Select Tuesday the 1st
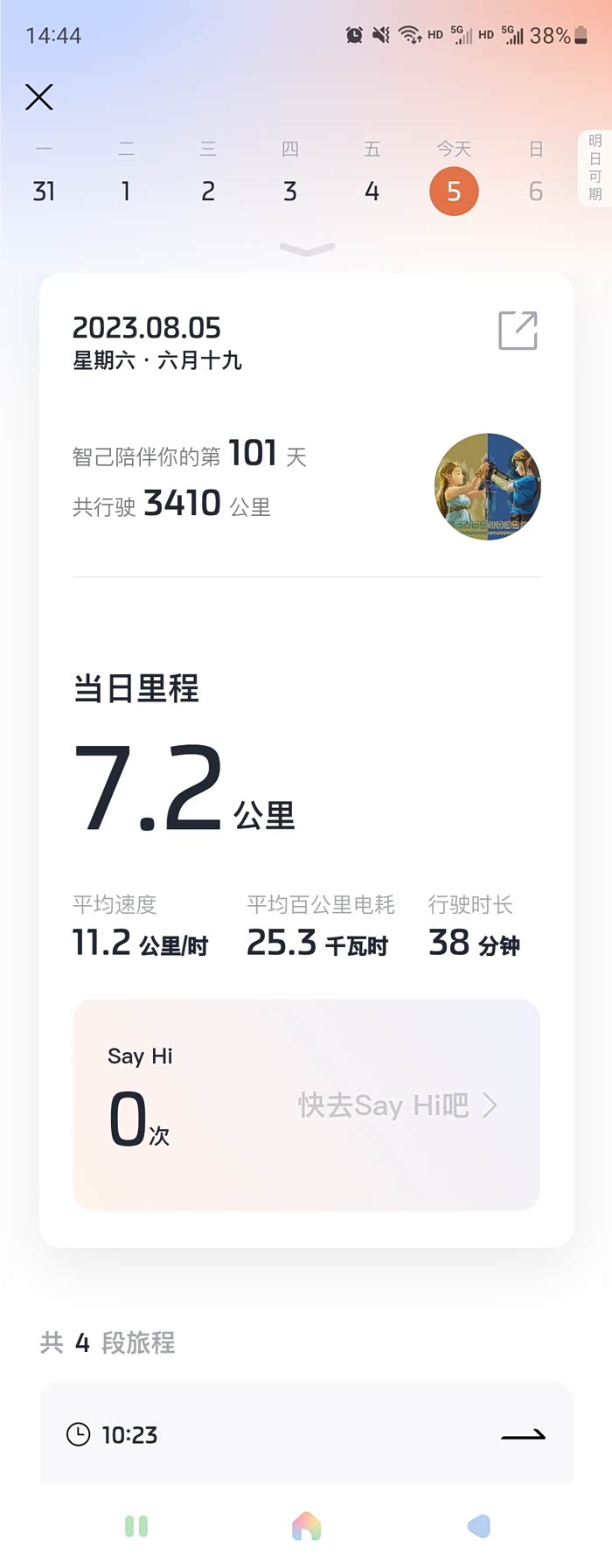 click(126, 191)
